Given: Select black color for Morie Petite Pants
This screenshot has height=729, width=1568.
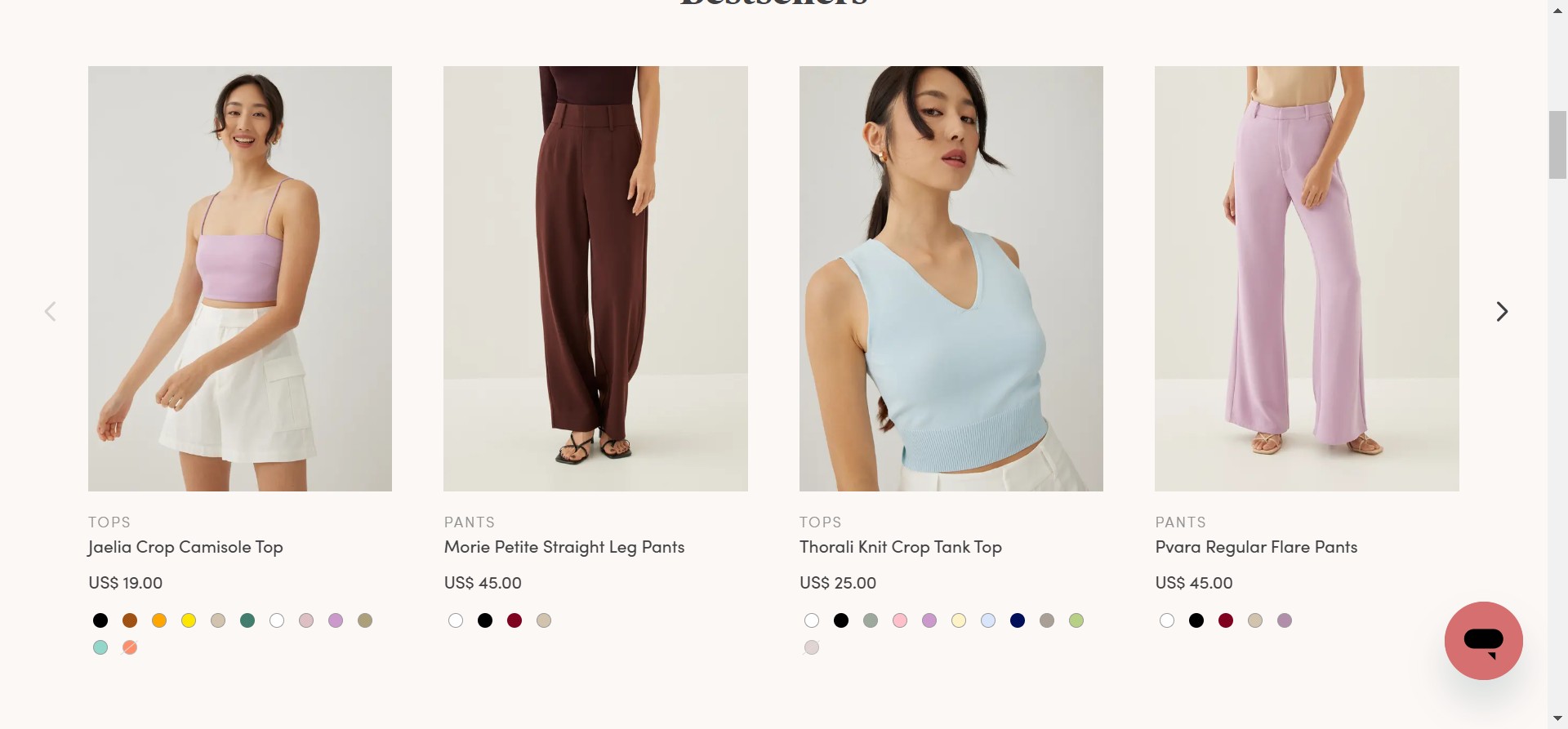Looking at the screenshot, I should coord(485,620).
